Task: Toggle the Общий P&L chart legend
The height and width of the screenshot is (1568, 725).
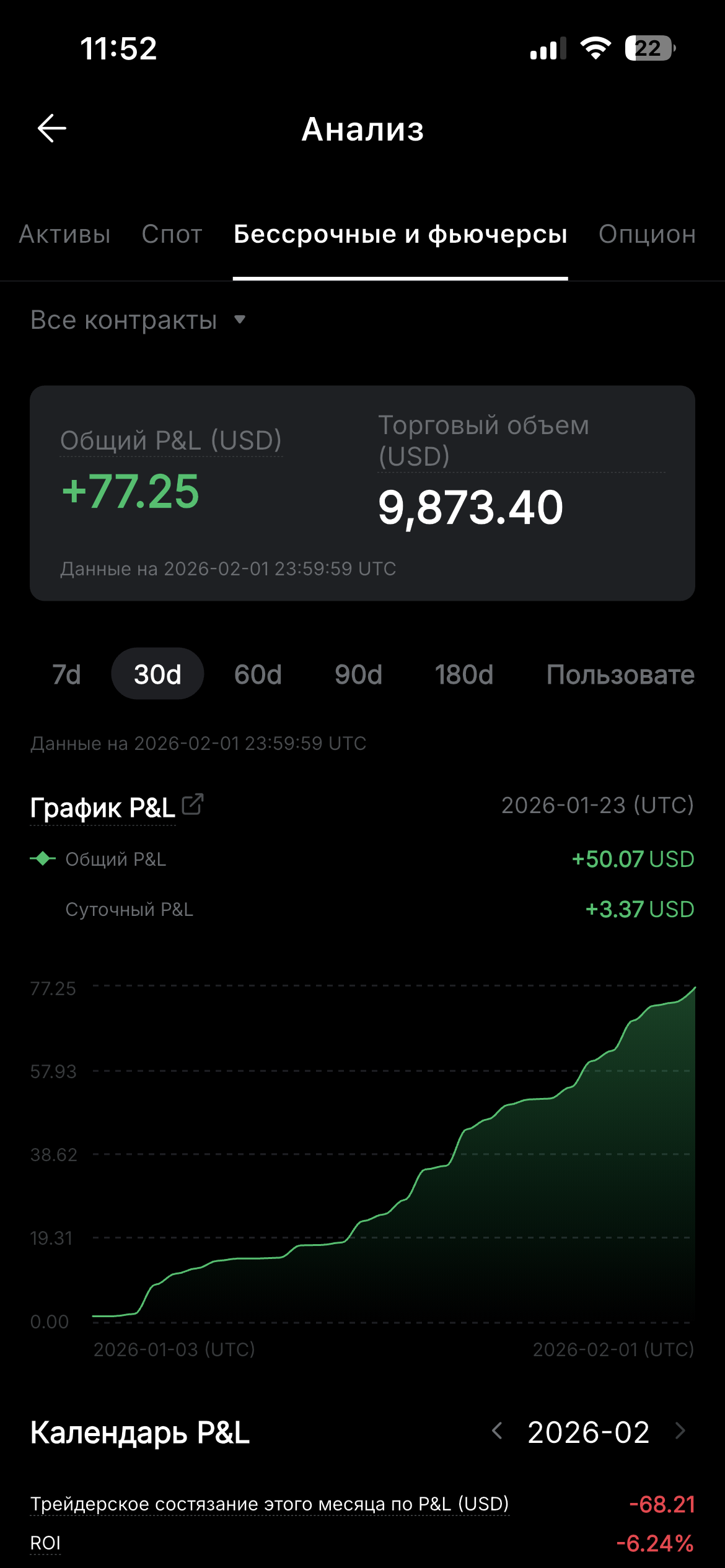Action: tap(99, 859)
